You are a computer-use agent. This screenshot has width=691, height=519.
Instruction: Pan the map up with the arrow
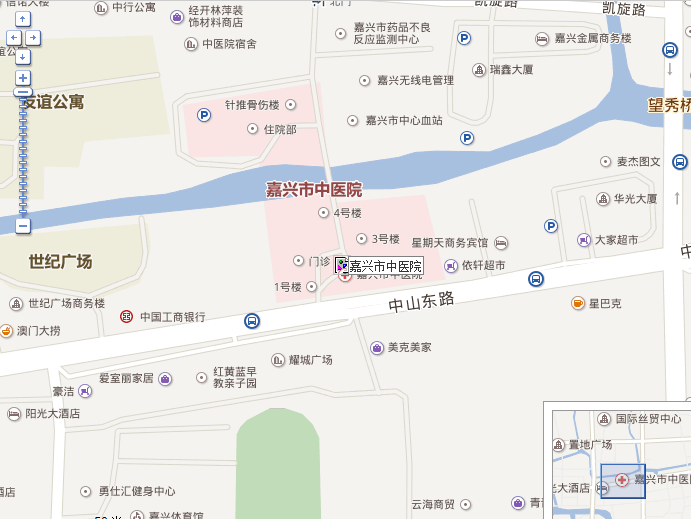click(22, 19)
